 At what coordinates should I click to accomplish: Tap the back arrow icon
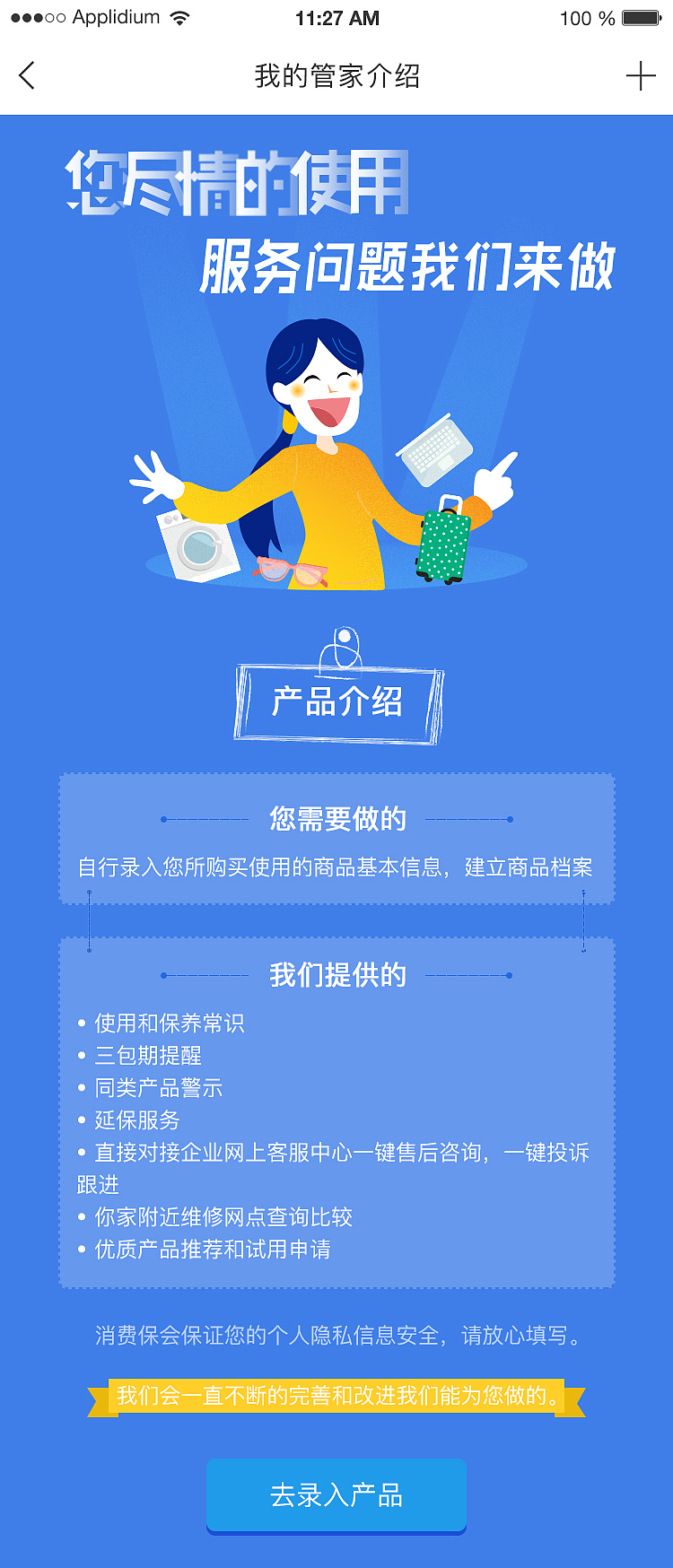click(26, 75)
